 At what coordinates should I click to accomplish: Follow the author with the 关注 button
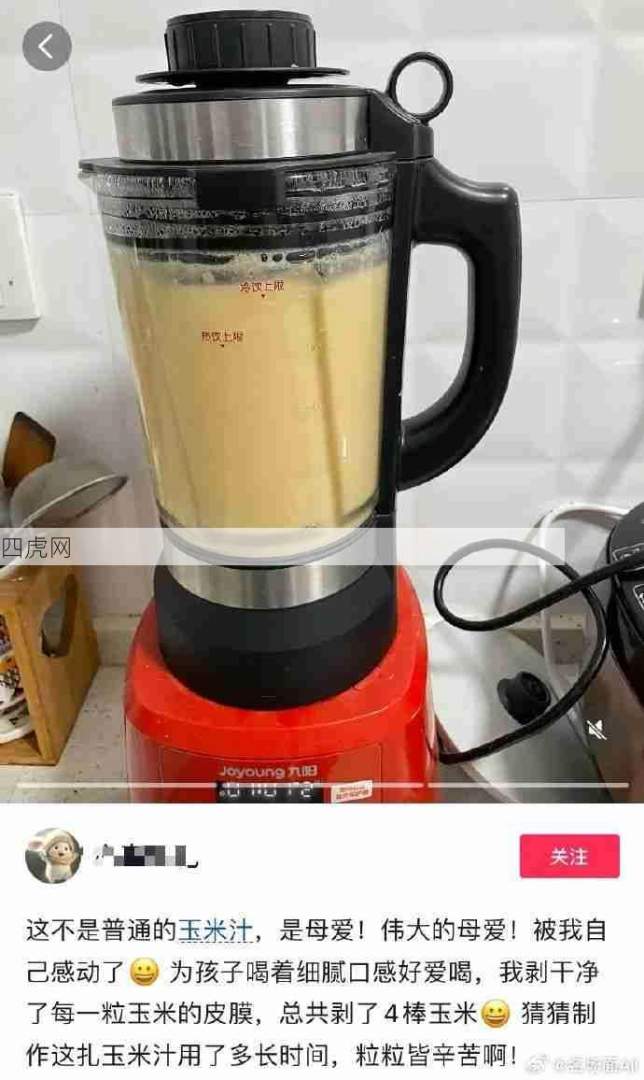coord(569,856)
